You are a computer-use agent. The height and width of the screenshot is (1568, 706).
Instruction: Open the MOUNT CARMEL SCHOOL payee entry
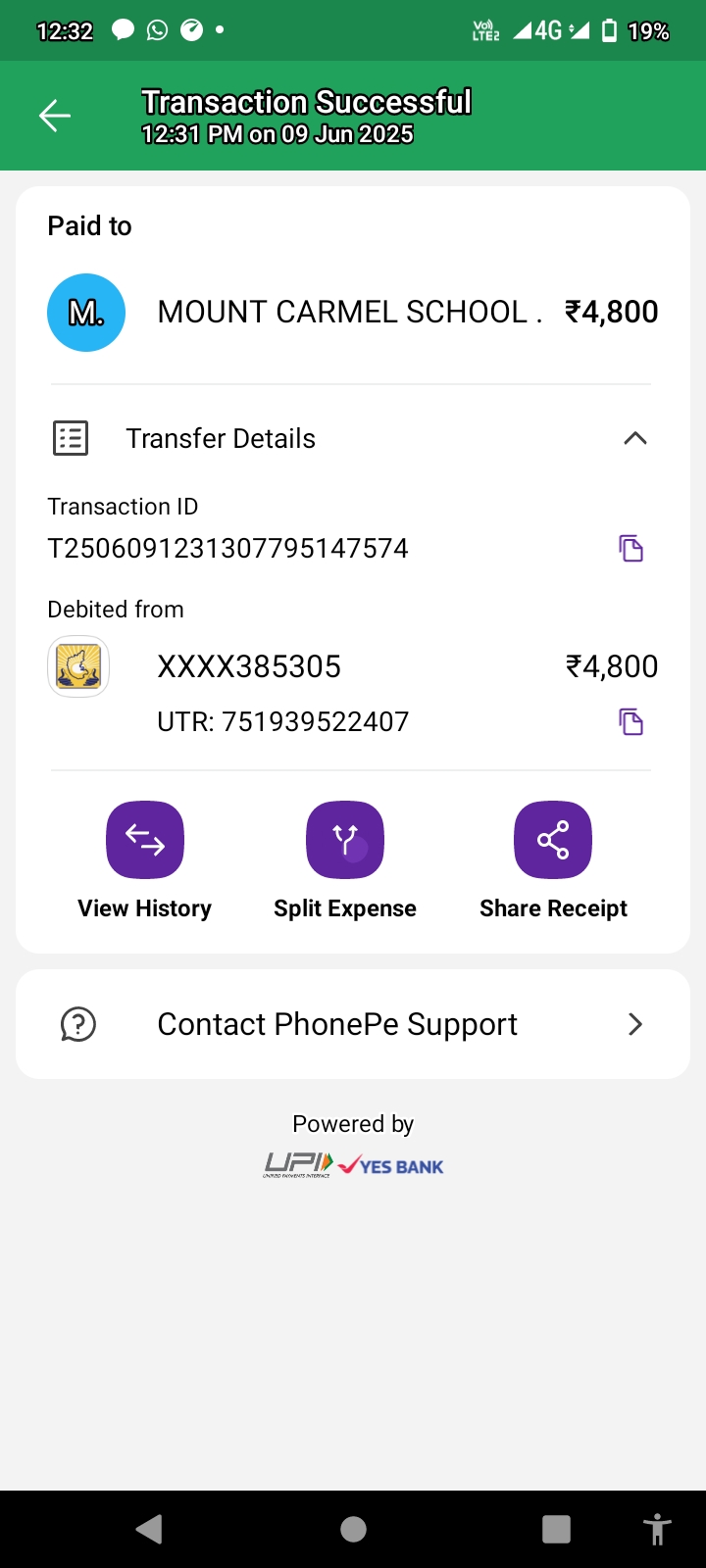(x=353, y=313)
